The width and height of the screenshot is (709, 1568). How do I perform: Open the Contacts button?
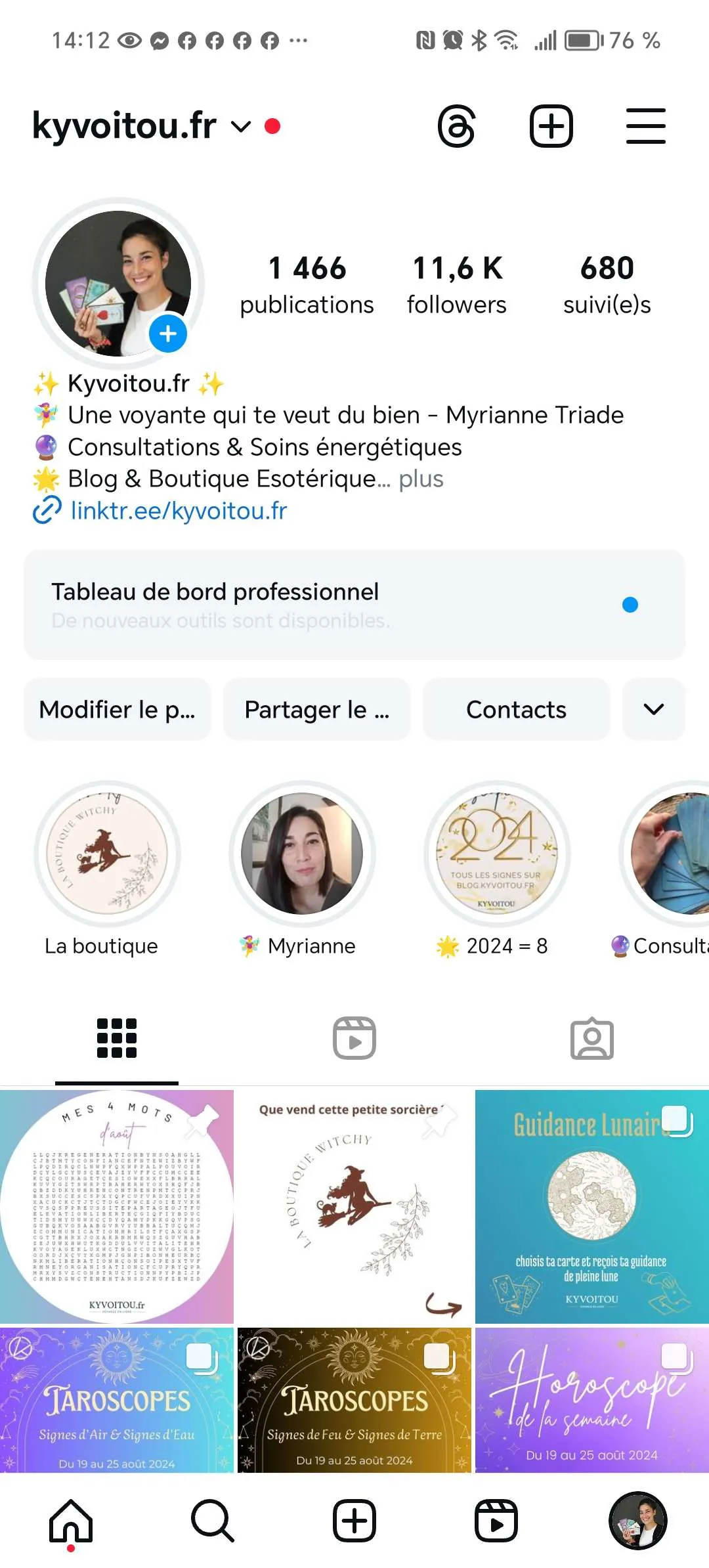(516, 709)
